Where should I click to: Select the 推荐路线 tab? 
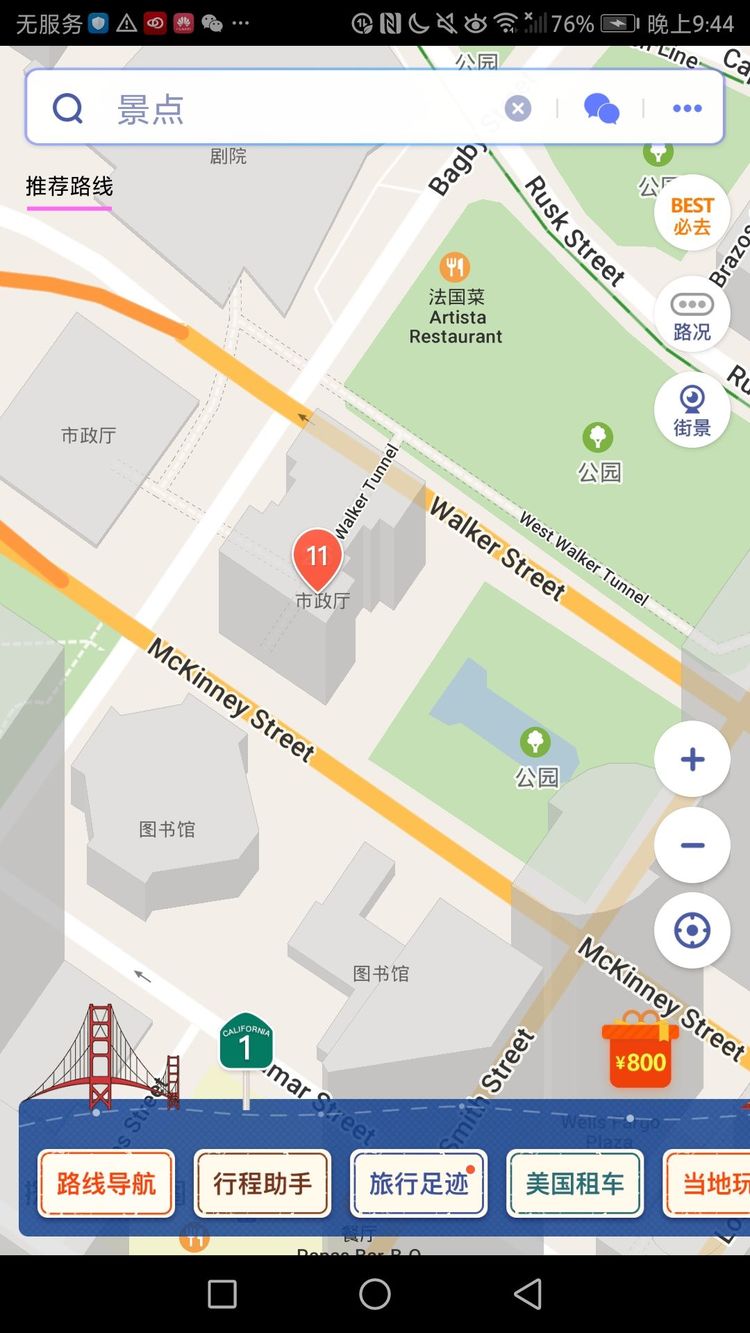point(69,187)
